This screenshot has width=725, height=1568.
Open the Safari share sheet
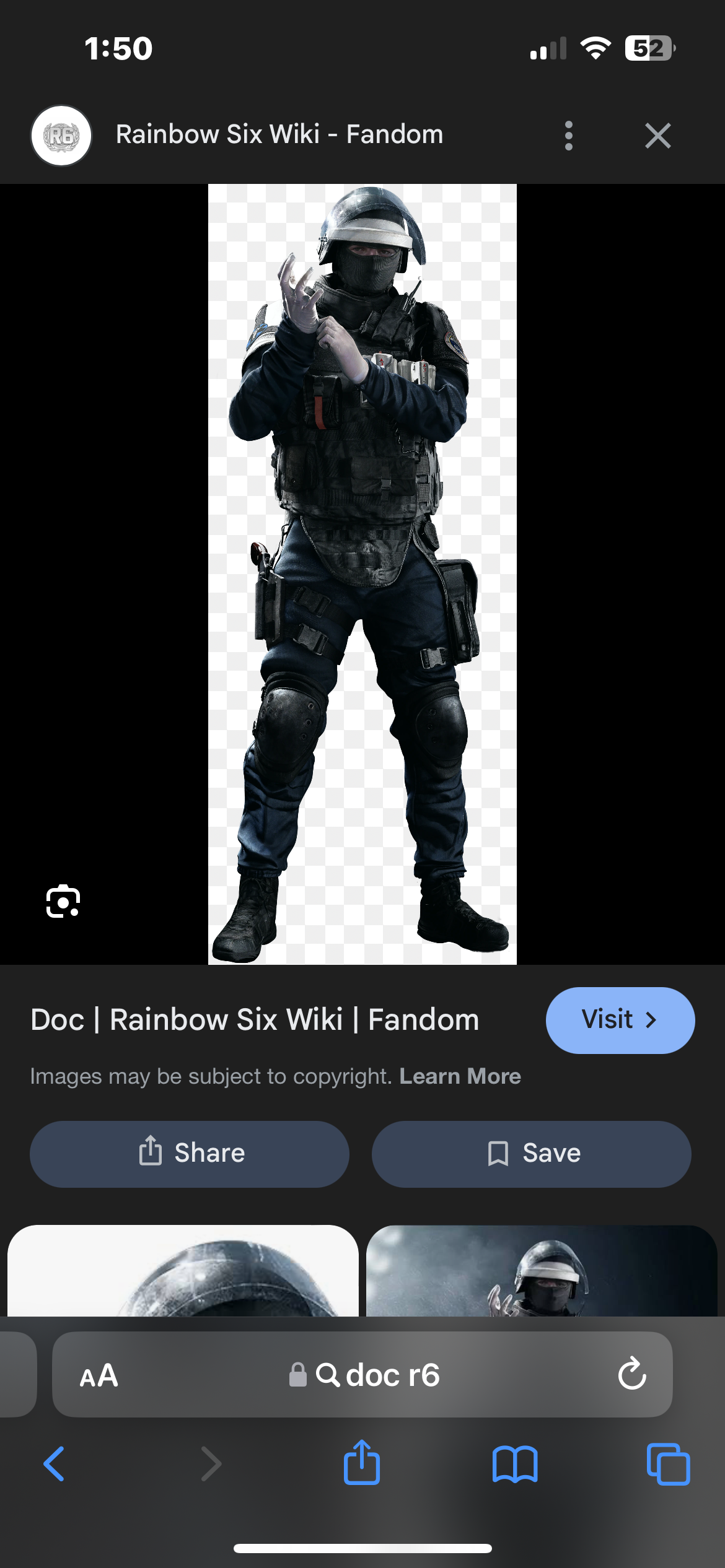[x=362, y=1464]
